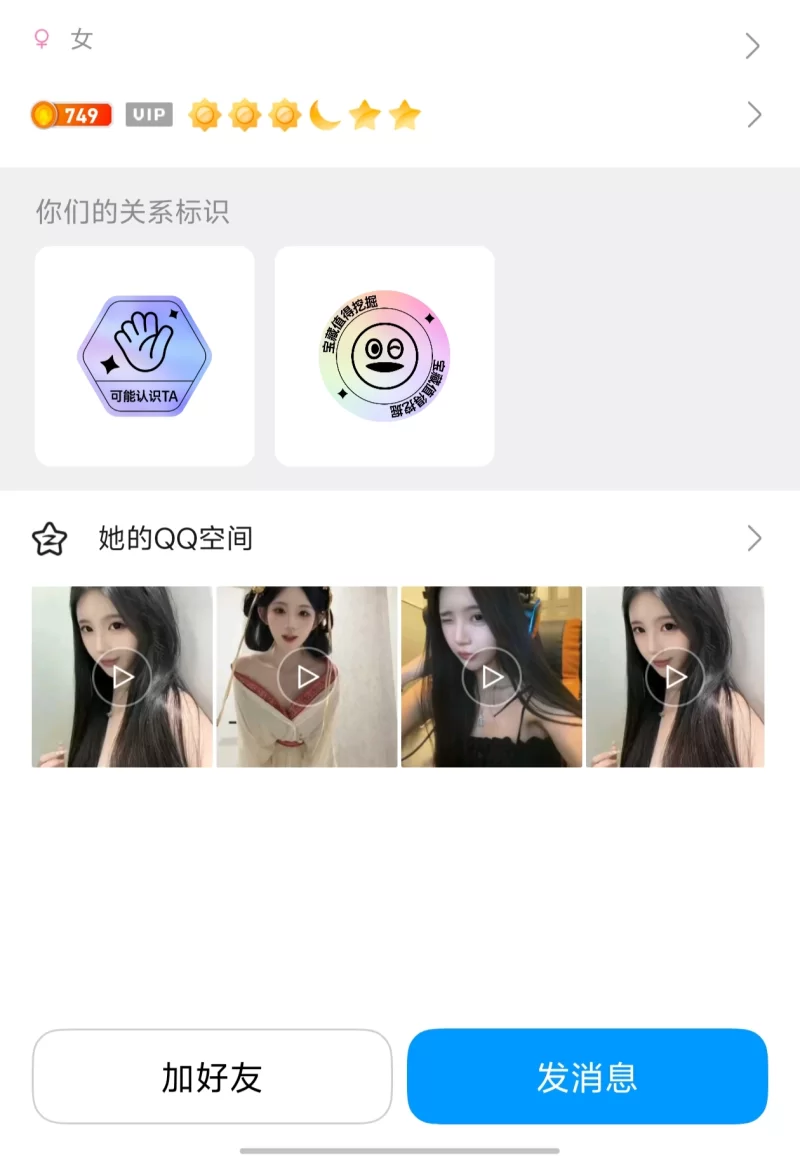
Task: Open 她的QQ空间
Action: click(400, 539)
